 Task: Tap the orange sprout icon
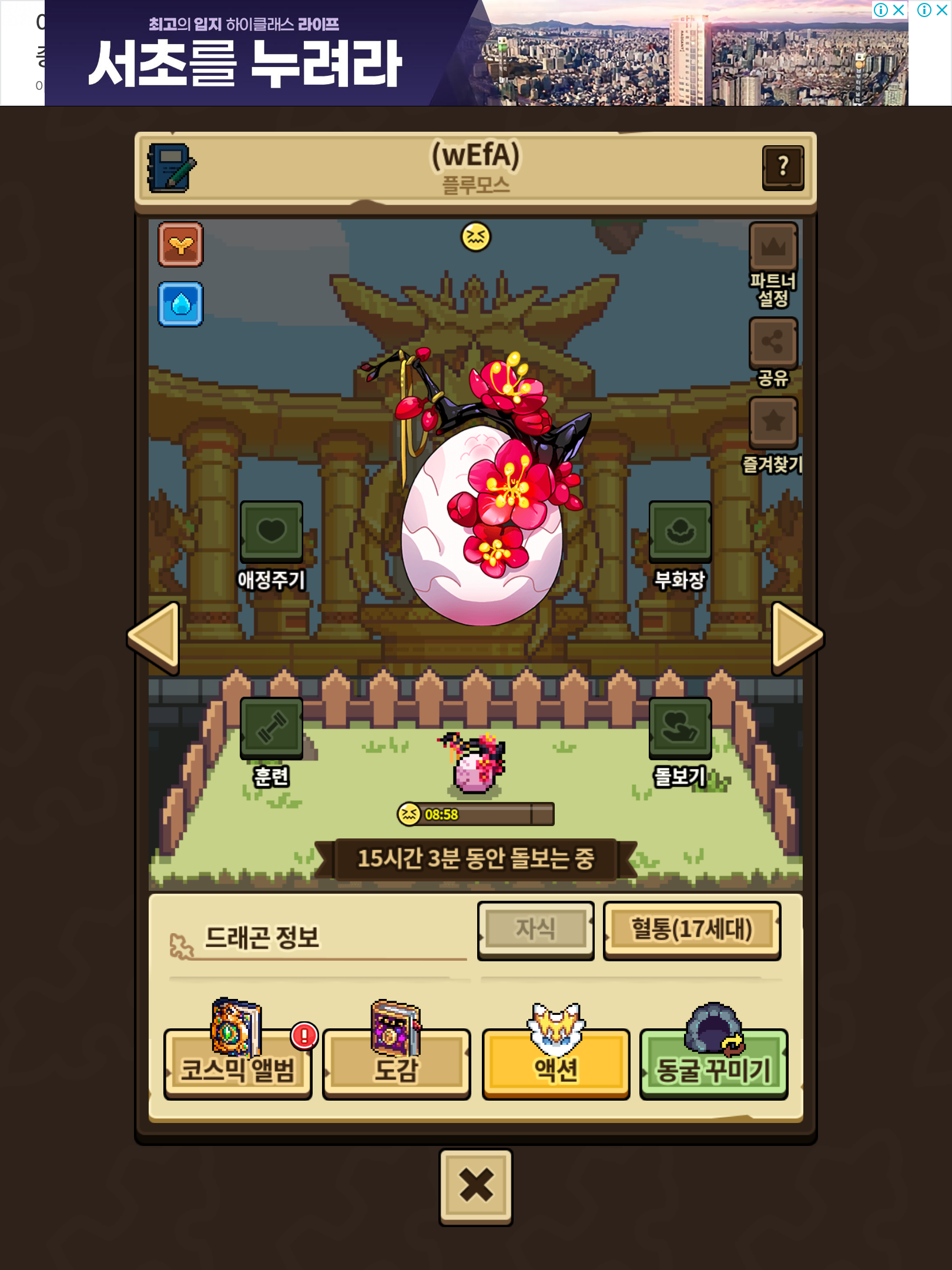[x=180, y=245]
